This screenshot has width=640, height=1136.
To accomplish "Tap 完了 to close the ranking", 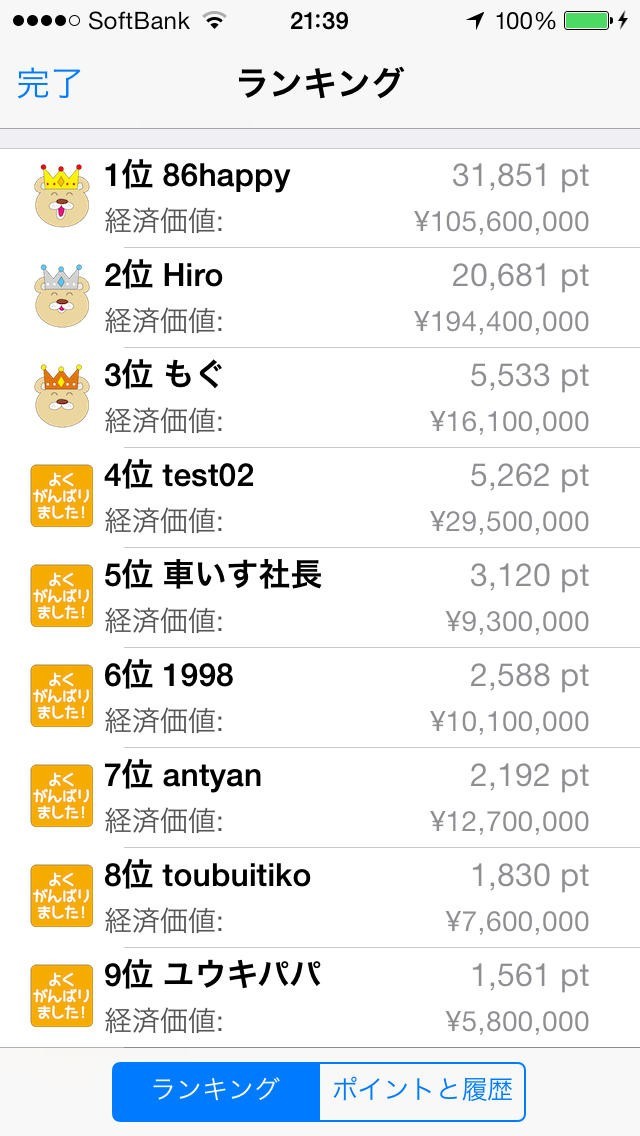I will pyautogui.click(x=48, y=83).
